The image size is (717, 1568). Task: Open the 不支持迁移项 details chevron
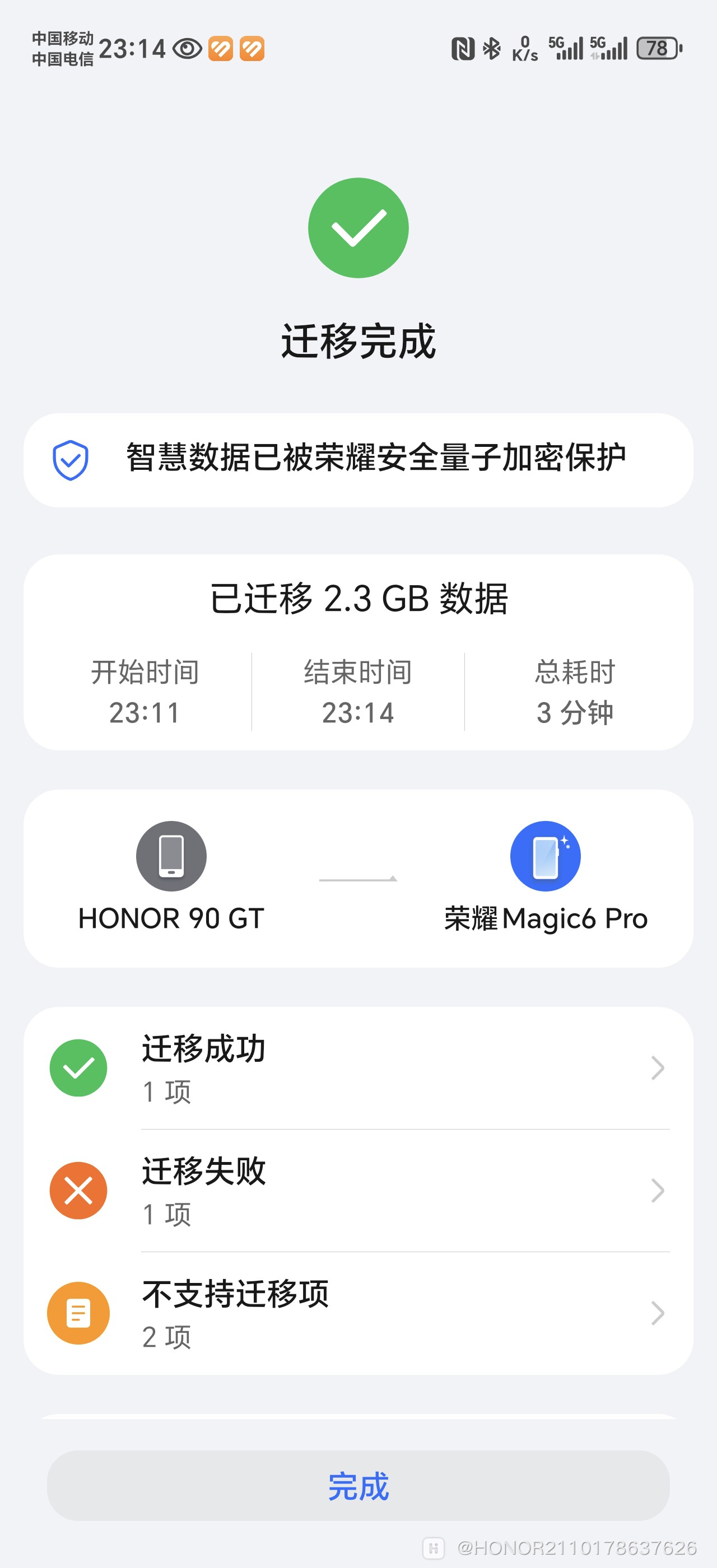tap(658, 1313)
